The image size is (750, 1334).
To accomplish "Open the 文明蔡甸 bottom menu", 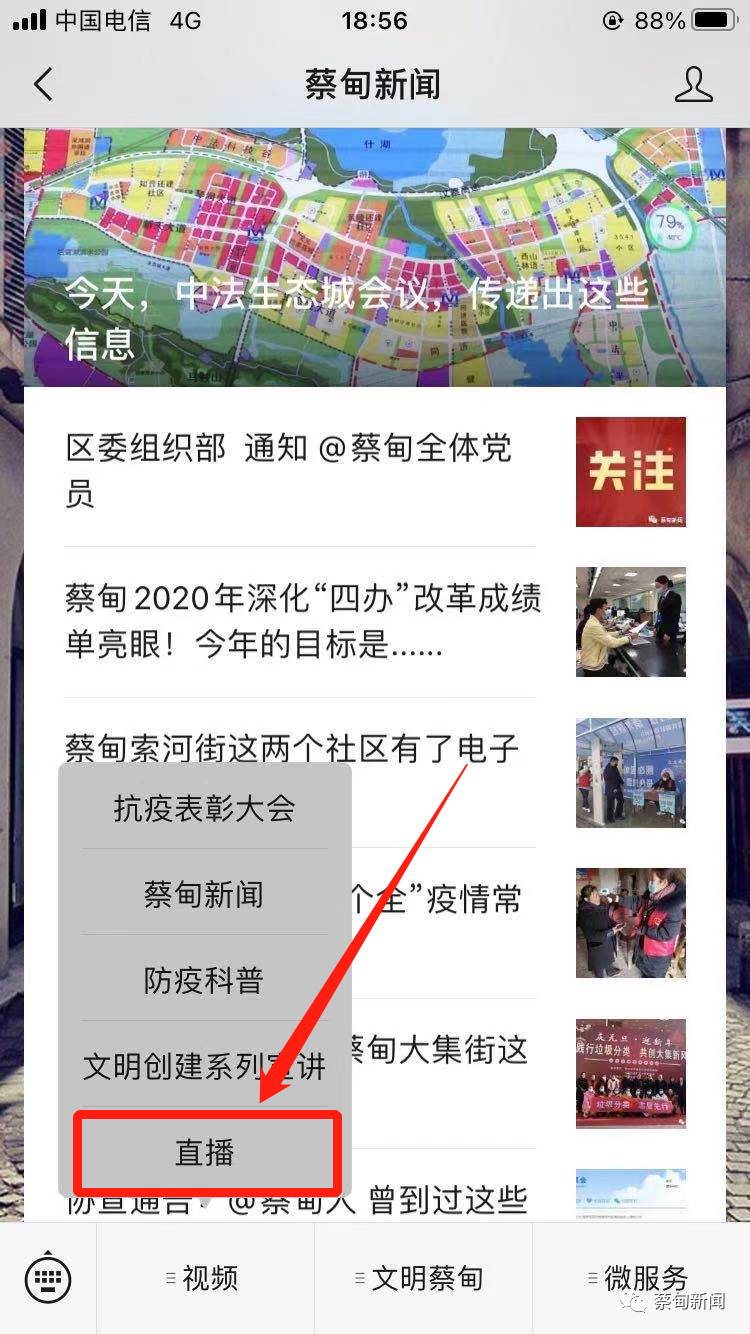I will pos(423,1278).
